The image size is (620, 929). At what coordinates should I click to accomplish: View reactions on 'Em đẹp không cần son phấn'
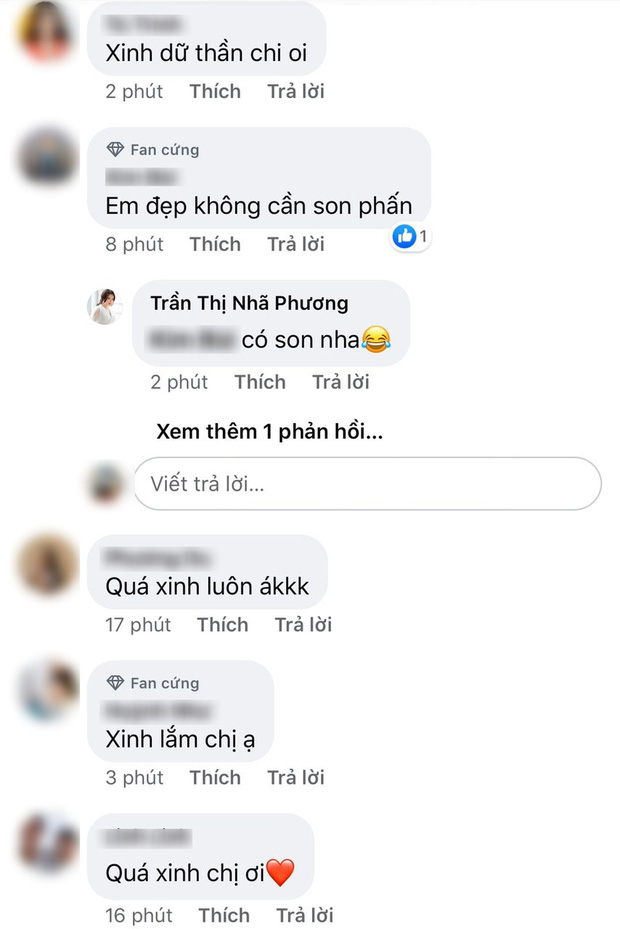[x=411, y=237]
